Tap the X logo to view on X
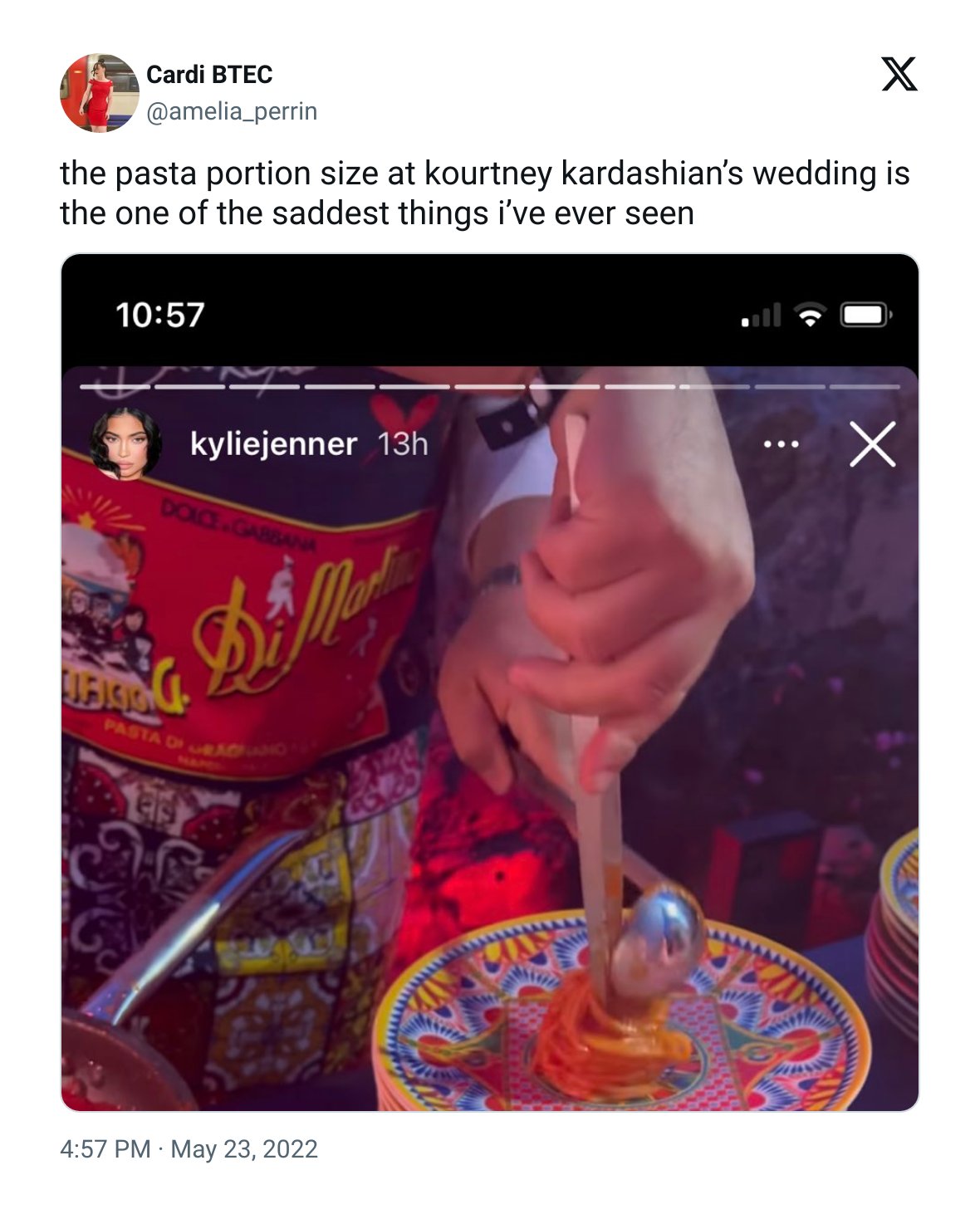Image resolution: width=980 pixels, height=1219 pixels. (x=899, y=74)
